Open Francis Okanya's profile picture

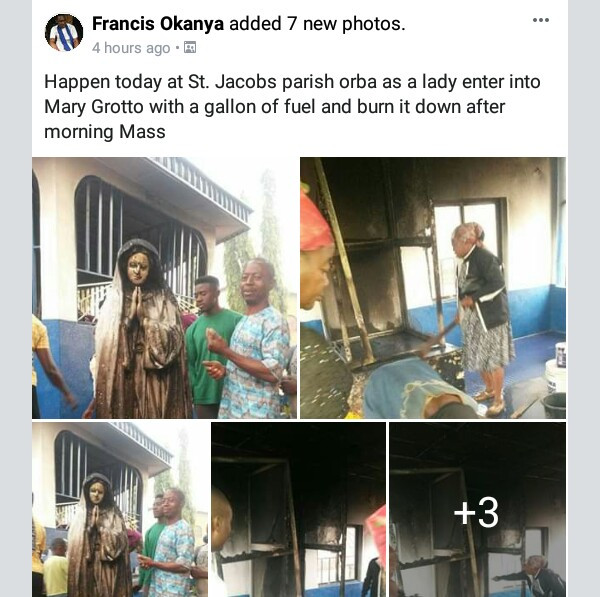point(64,32)
